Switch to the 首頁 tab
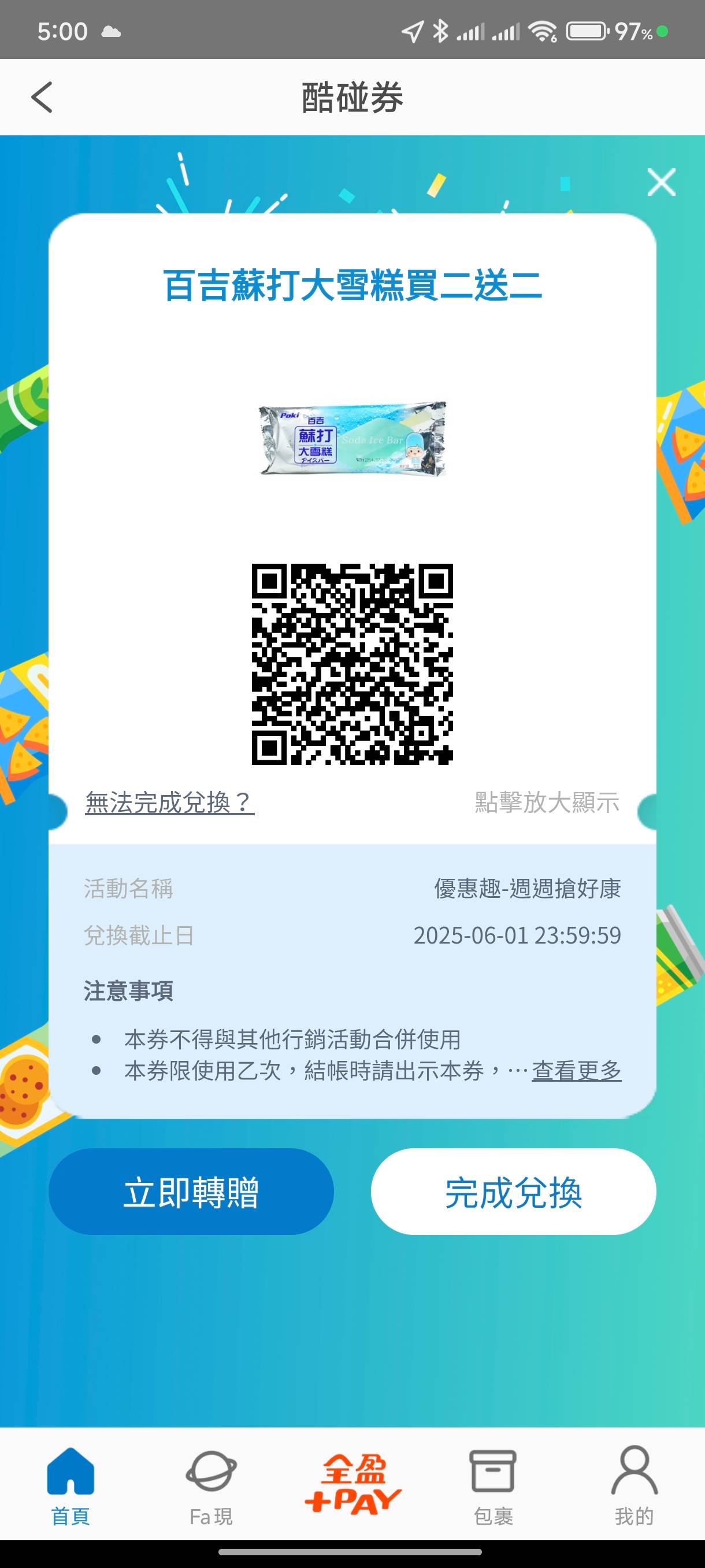 click(70, 1486)
